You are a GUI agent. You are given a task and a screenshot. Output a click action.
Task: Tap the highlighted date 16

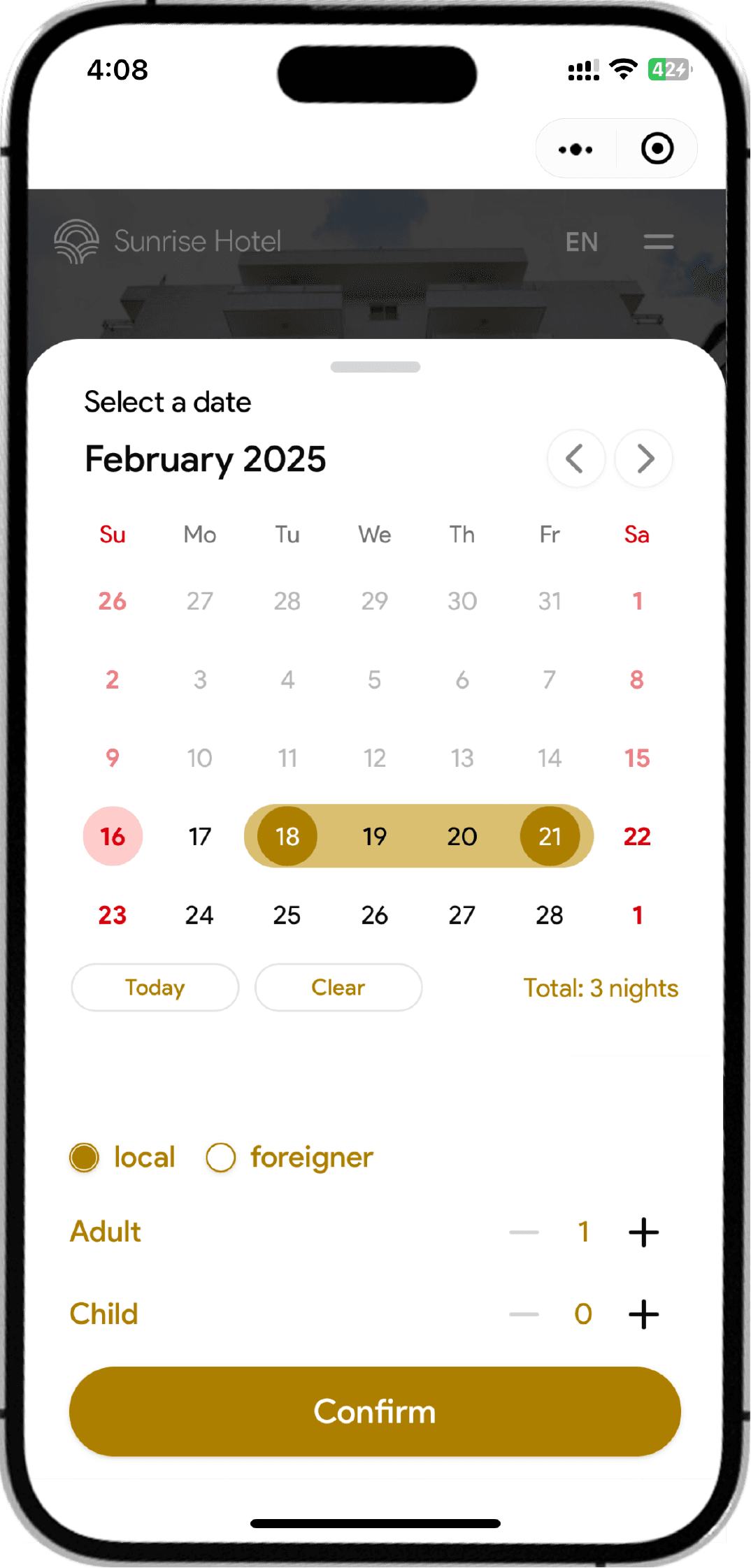pyautogui.click(x=113, y=836)
